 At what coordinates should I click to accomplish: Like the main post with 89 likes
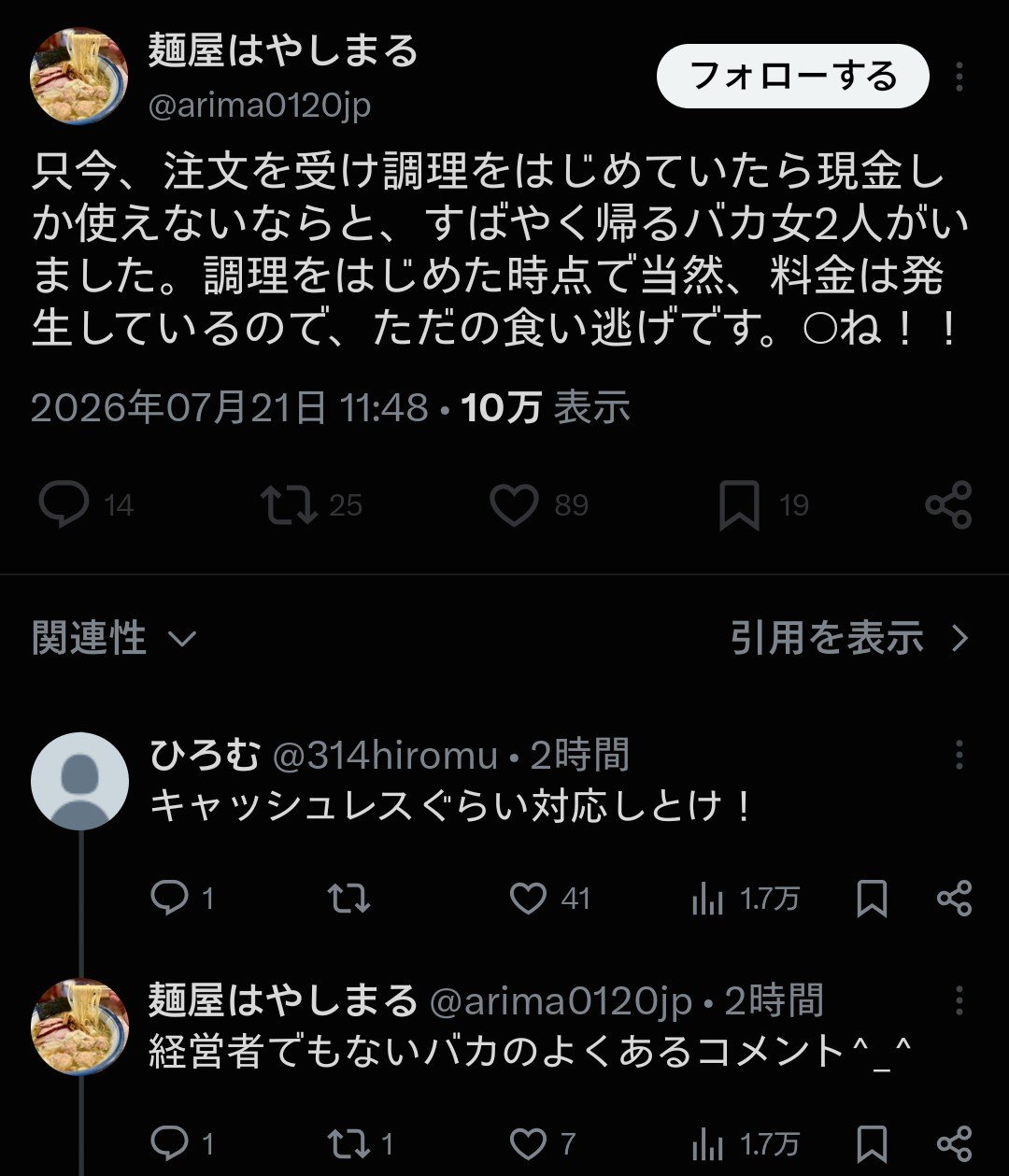click(539, 505)
